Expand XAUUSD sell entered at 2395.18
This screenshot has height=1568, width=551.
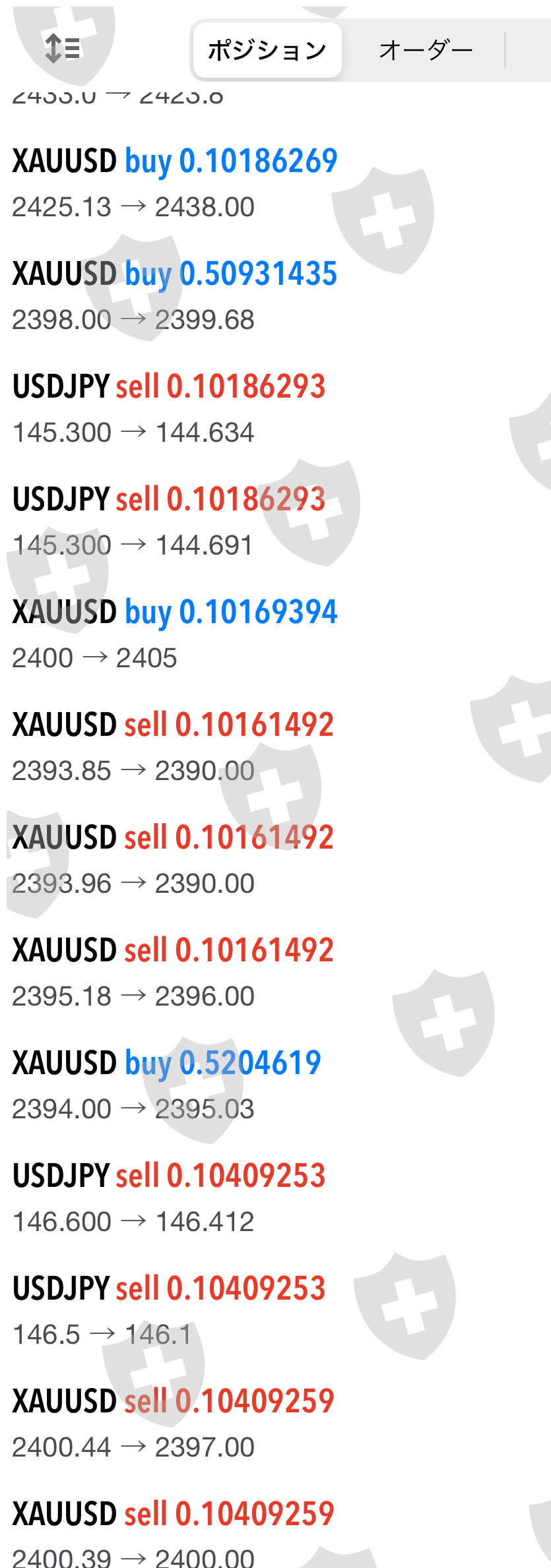coord(173,972)
